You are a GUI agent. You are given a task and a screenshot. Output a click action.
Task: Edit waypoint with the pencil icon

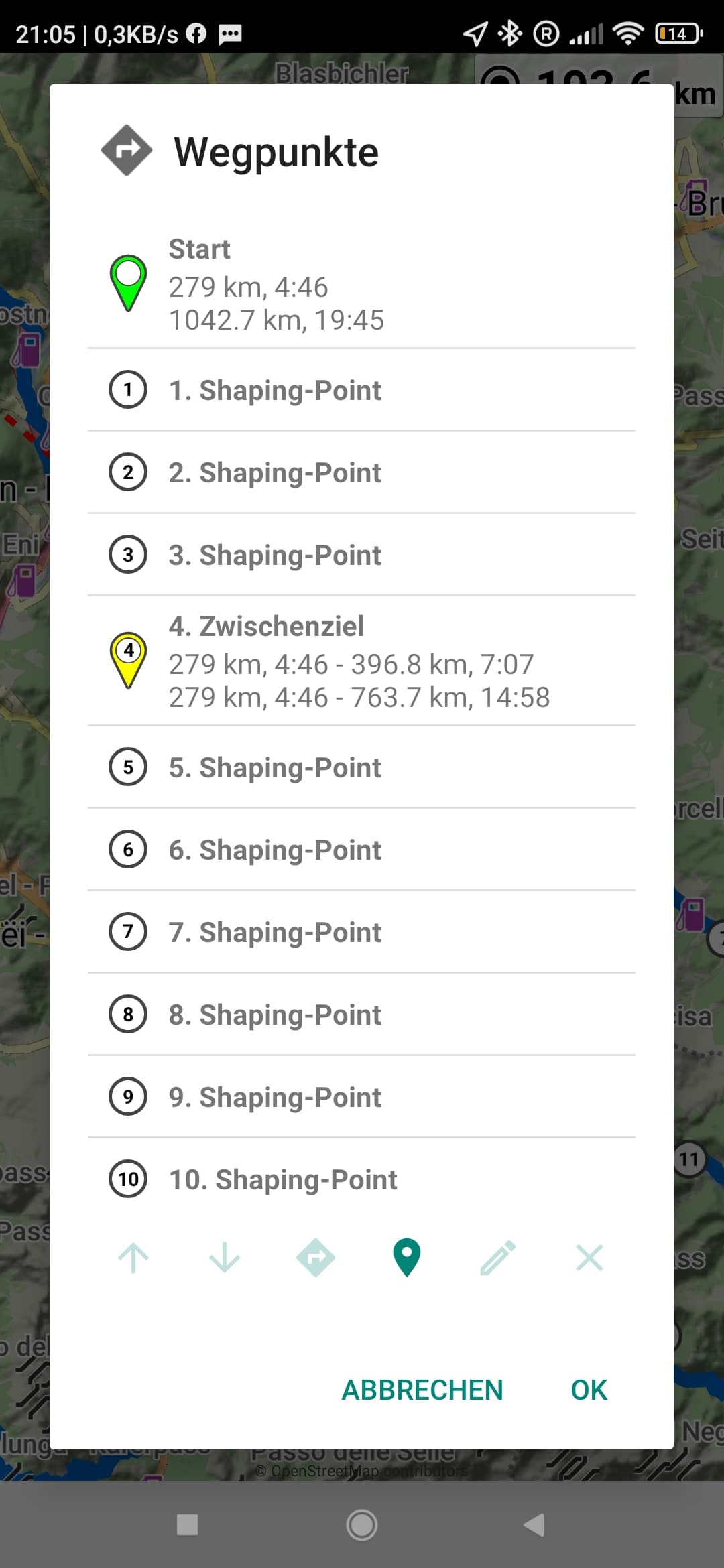point(498,1258)
